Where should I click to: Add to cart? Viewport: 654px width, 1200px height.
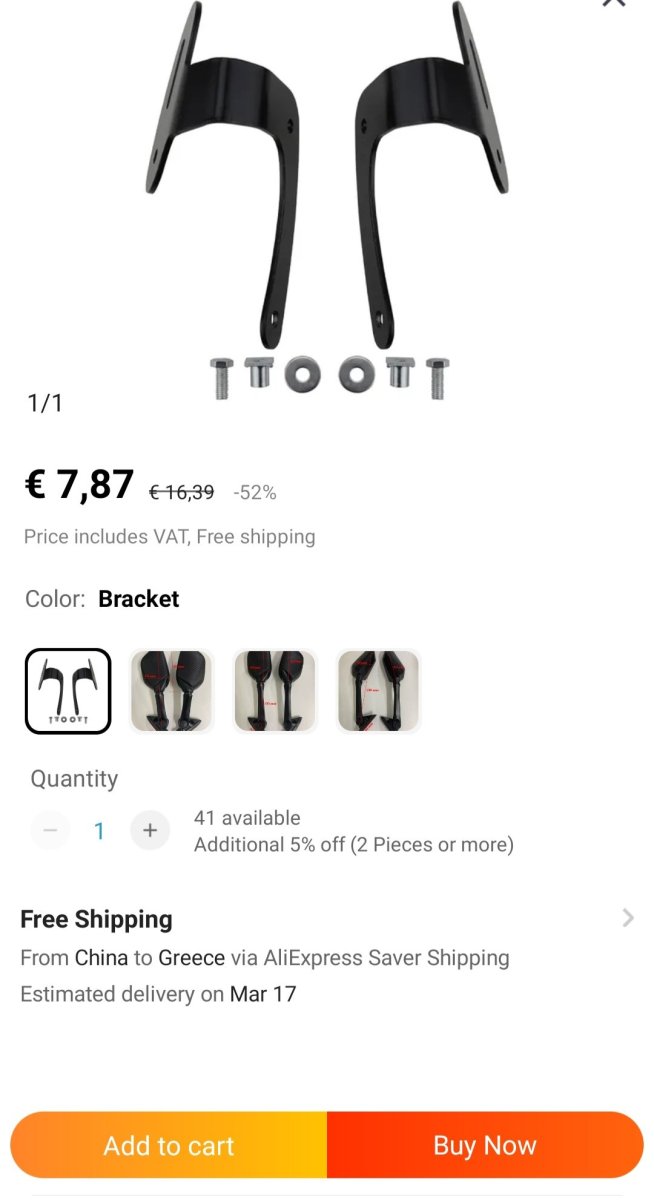click(169, 1145)
